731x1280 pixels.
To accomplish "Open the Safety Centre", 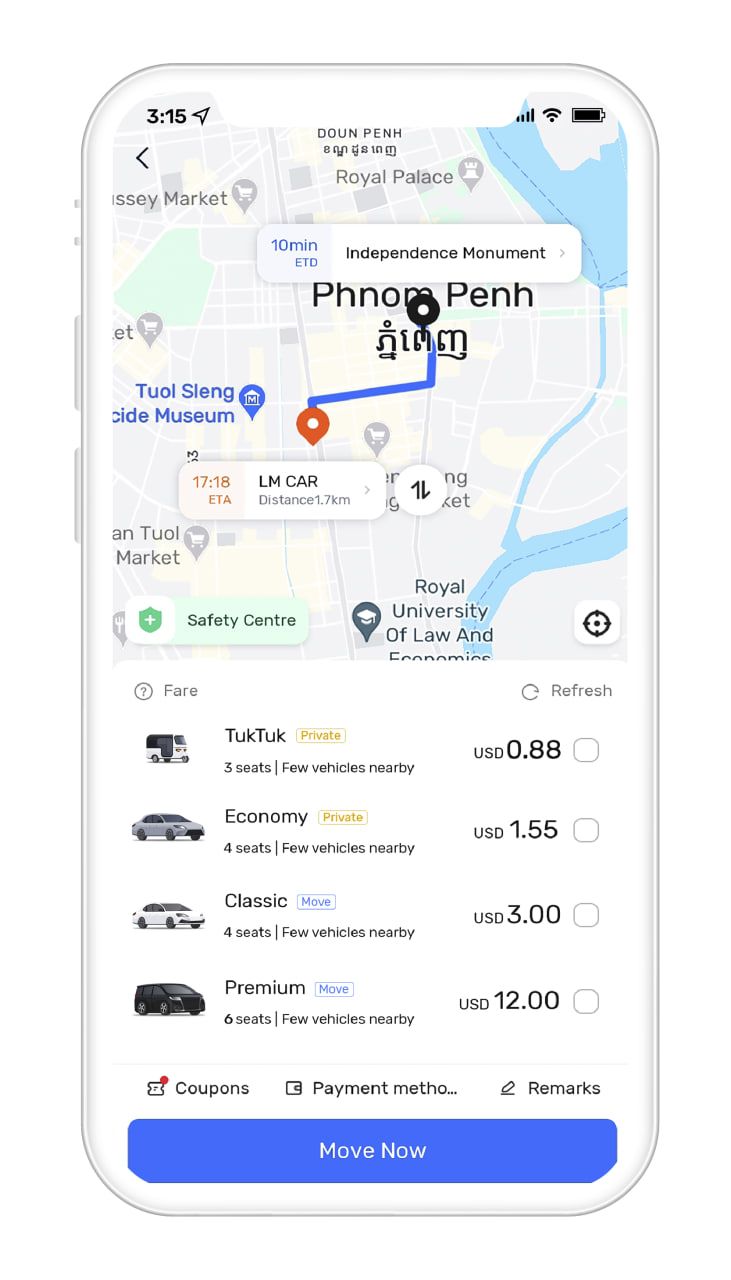I will [x=218, y=620].
